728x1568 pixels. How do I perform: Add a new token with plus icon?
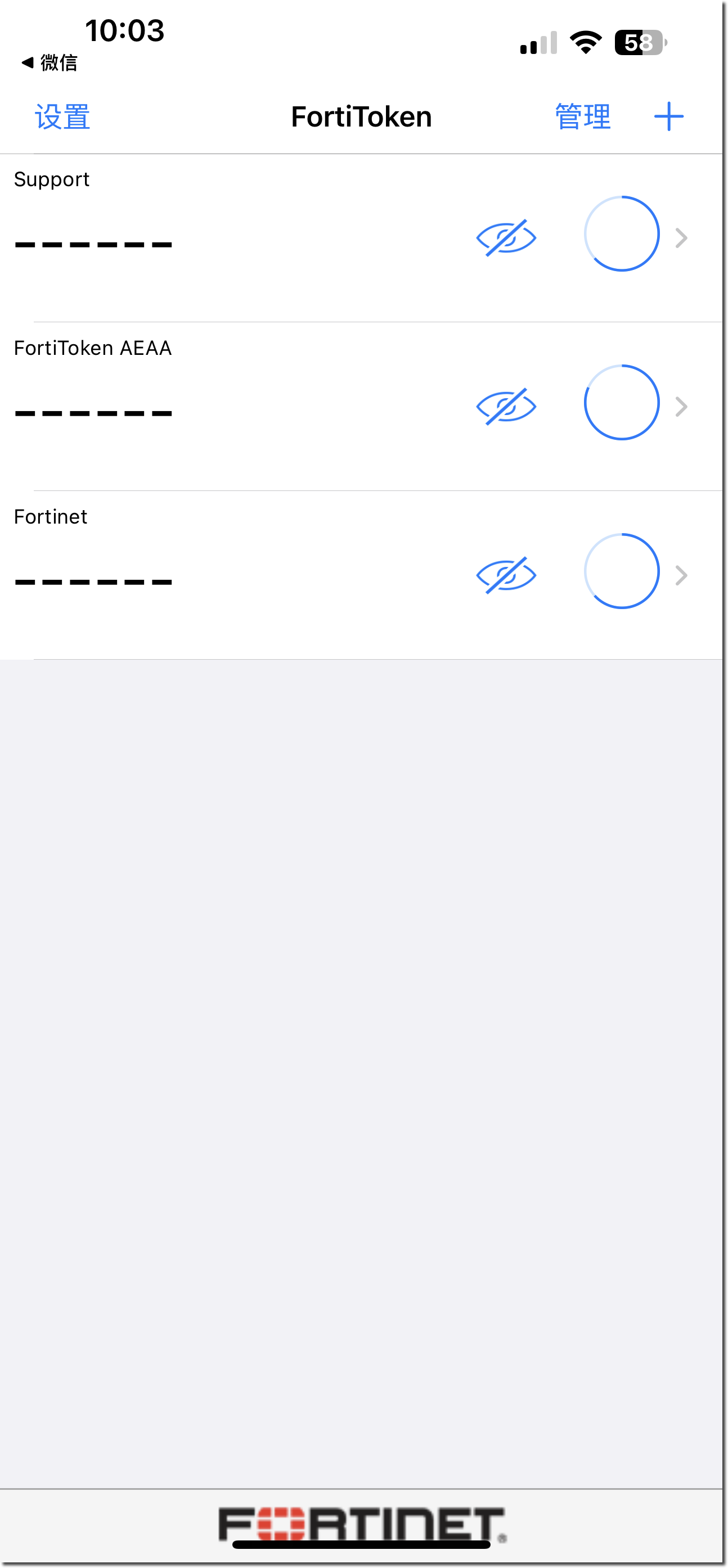click(668, 116)
